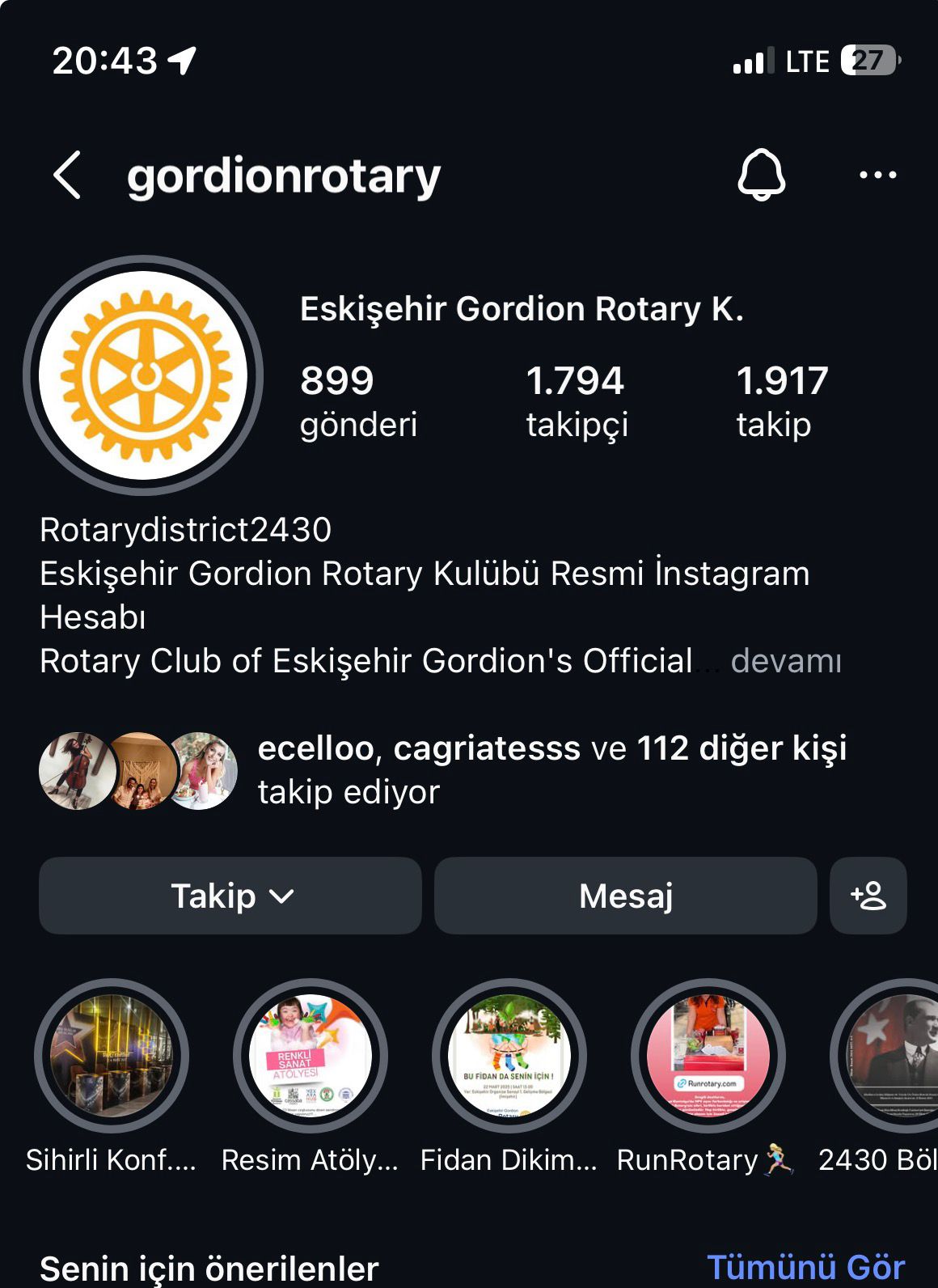Open the Takip dropdown button
The height and width of the screenshot is (1288, 938).
point(230,896)
